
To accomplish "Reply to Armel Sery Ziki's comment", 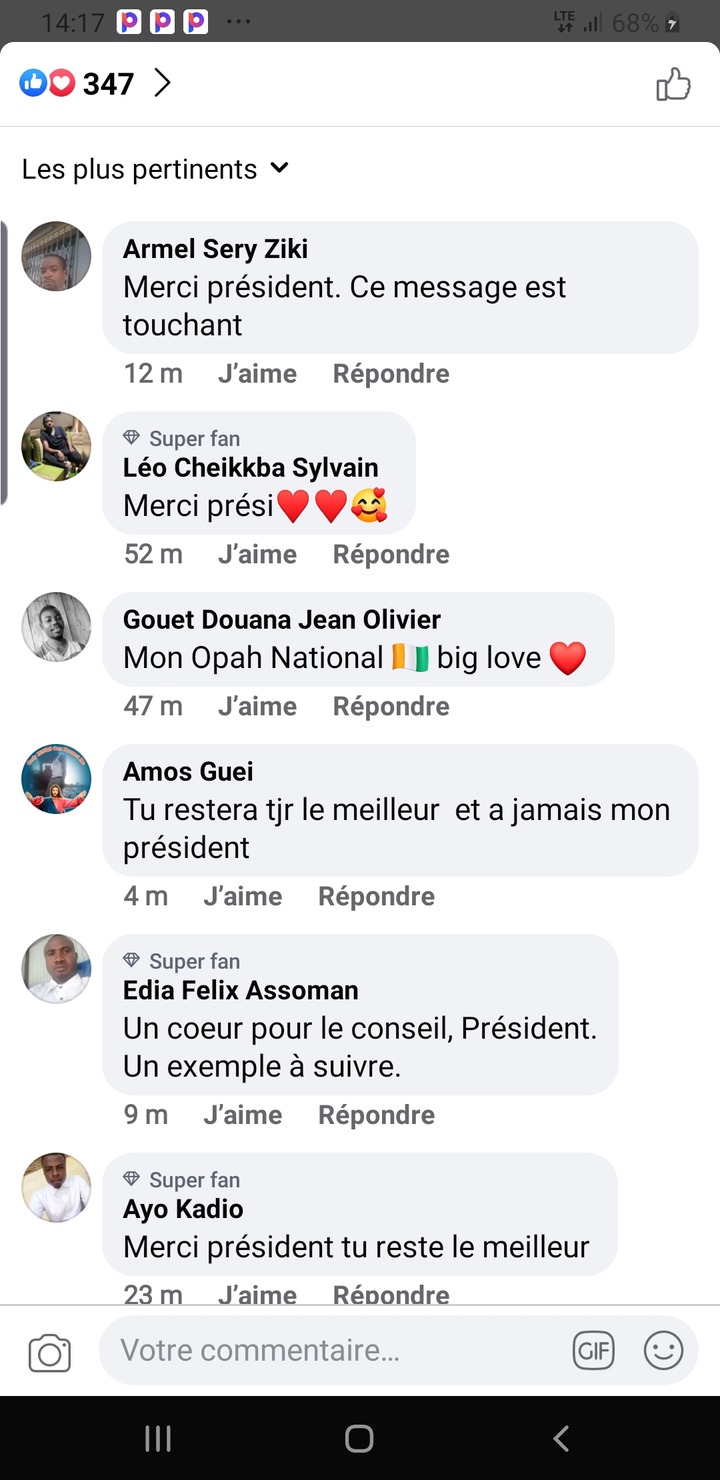I will click(x=391, y=374).
